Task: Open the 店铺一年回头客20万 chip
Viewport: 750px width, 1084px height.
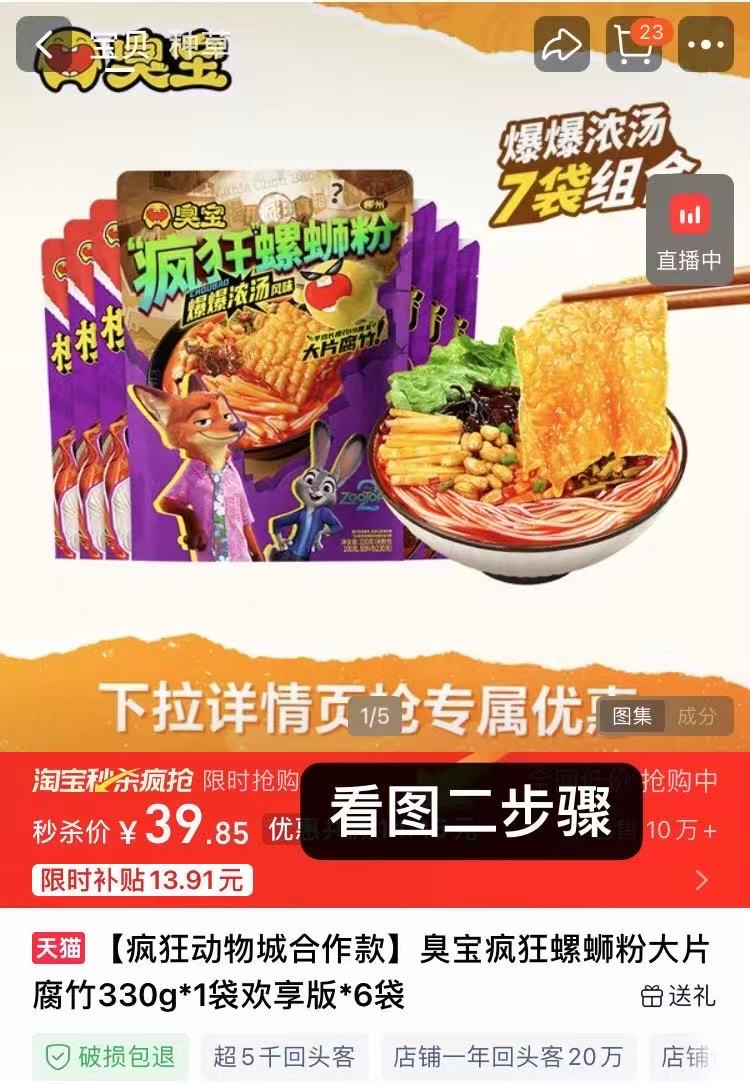Action: (x=508, y=1056)
